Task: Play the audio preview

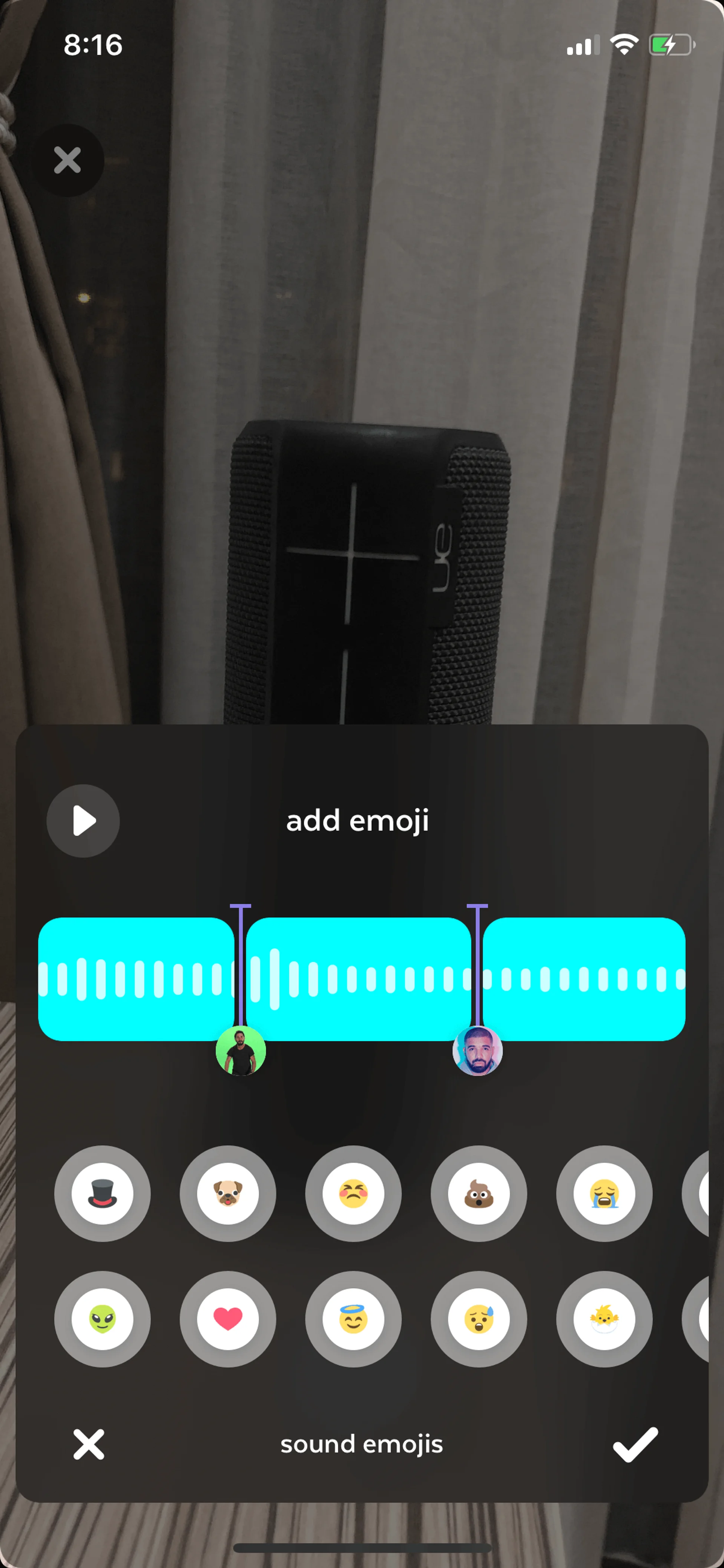Action: pos(83,820)
